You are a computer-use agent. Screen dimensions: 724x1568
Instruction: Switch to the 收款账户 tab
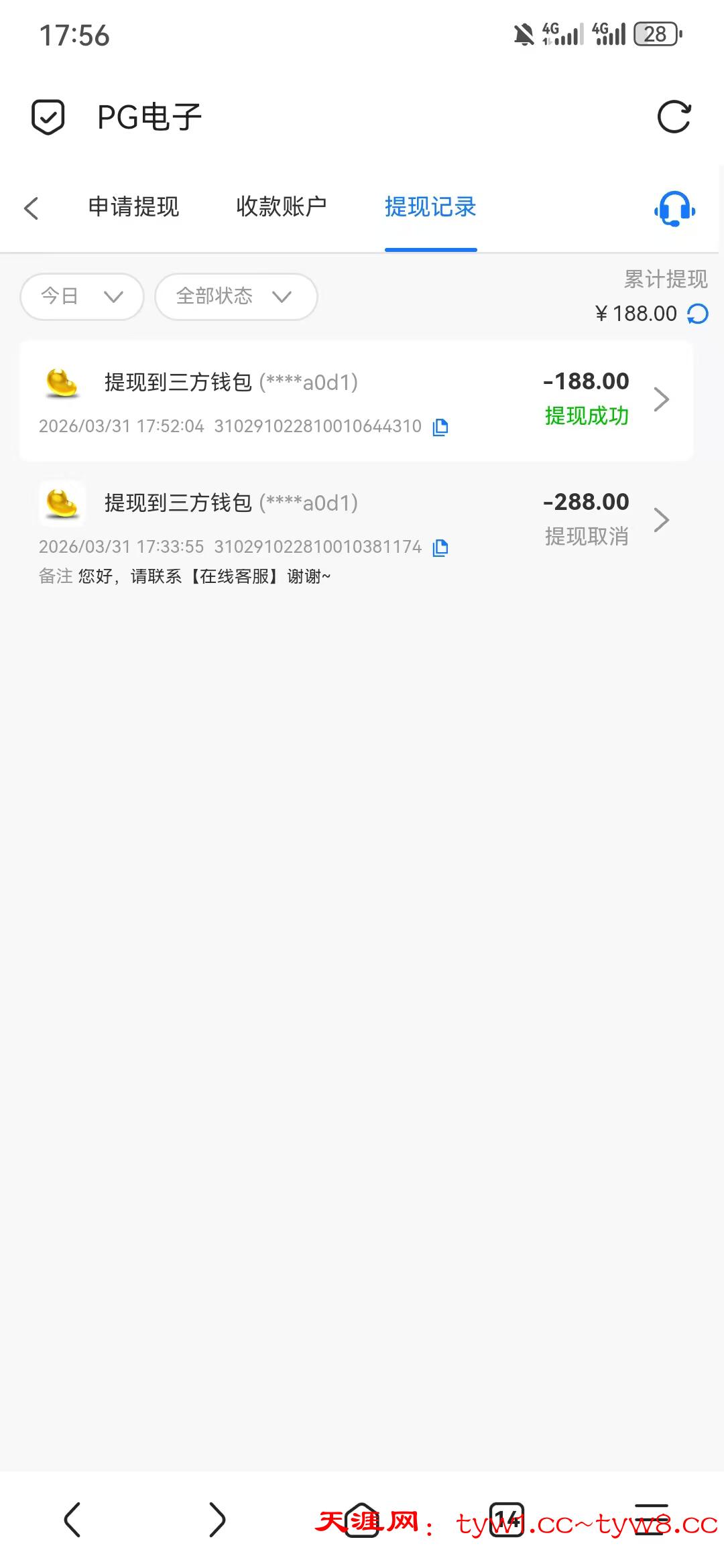(x=282, y=207)
